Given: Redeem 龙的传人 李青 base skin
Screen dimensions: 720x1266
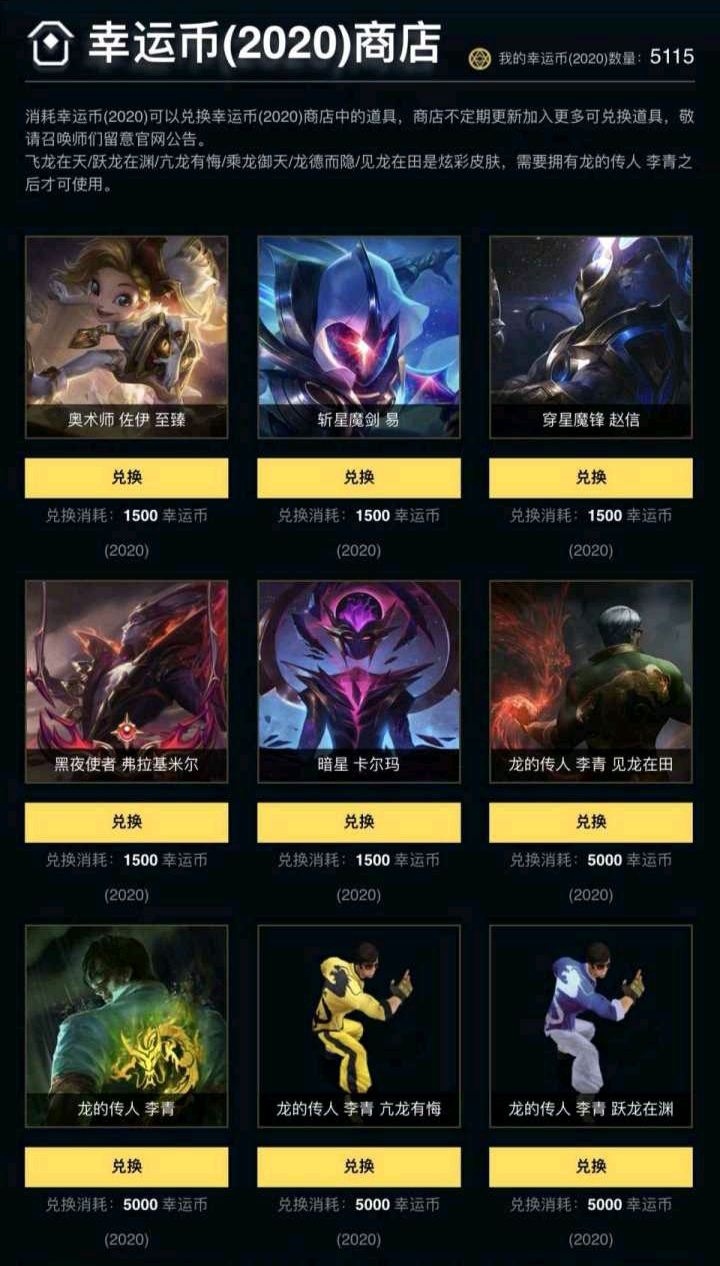Looking at the screenshot, I should pos(127,1166).
